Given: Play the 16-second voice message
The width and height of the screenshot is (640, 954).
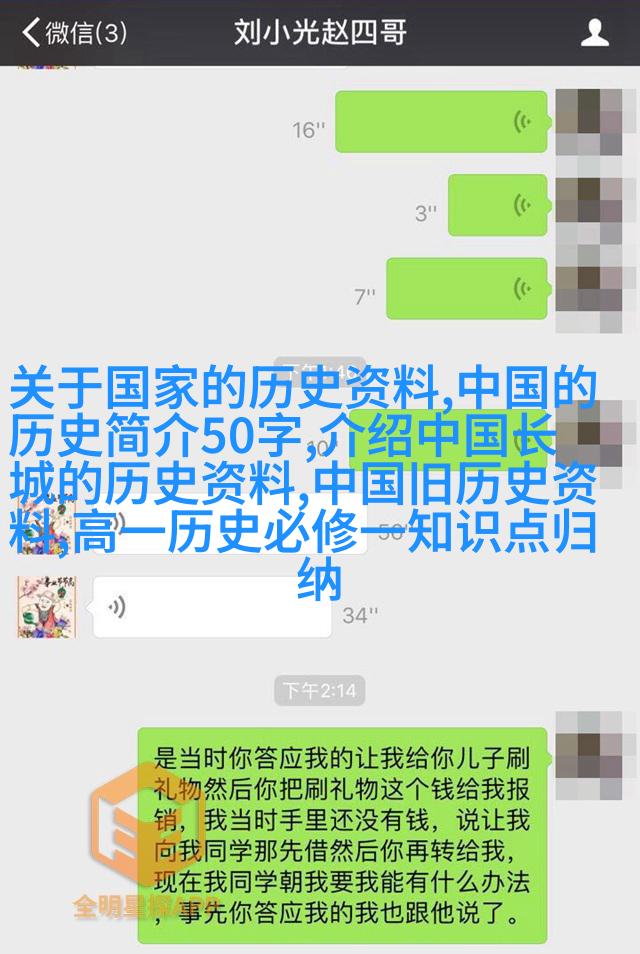Looking at the screenshot, I should coord(440,123).
